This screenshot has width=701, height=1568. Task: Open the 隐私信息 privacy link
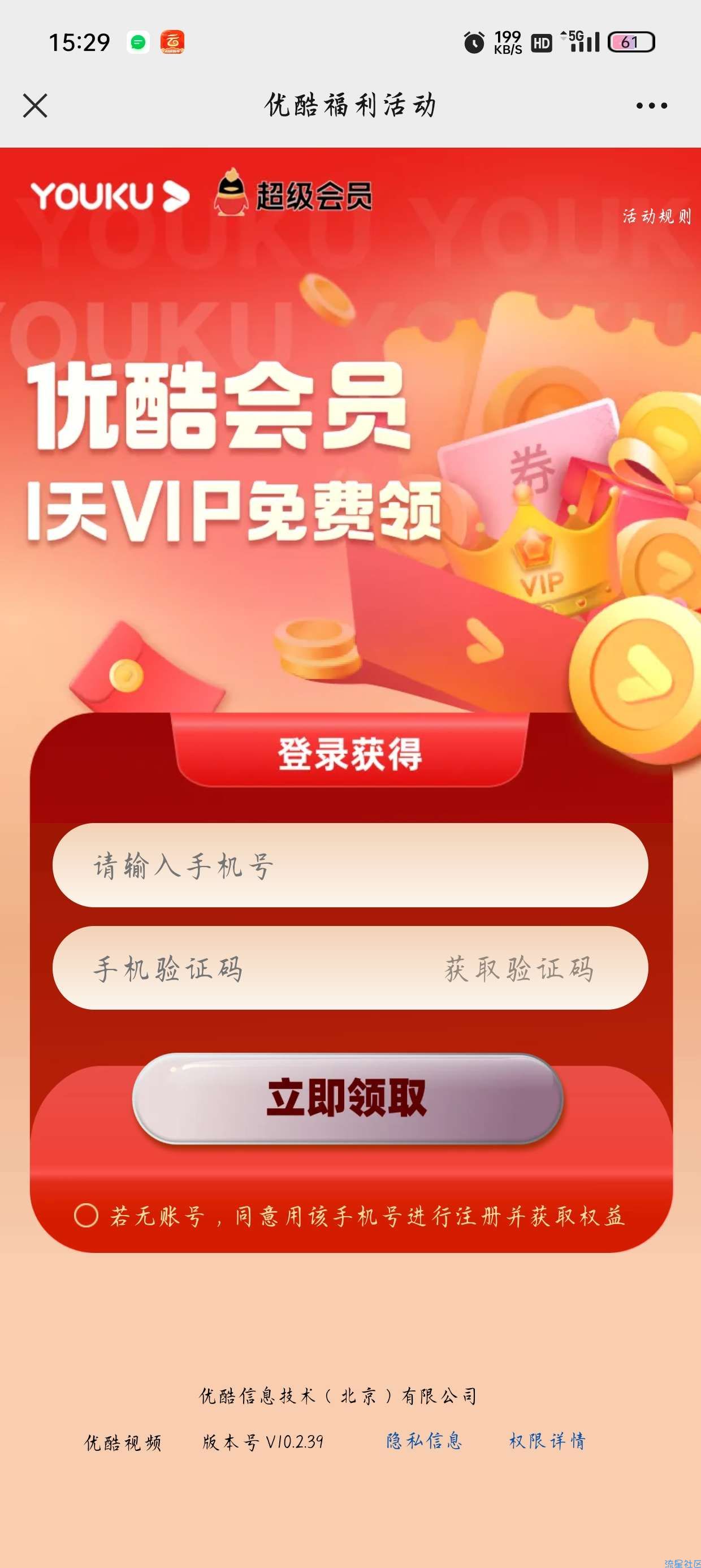pyautogui.click(x=424, y=1441)
